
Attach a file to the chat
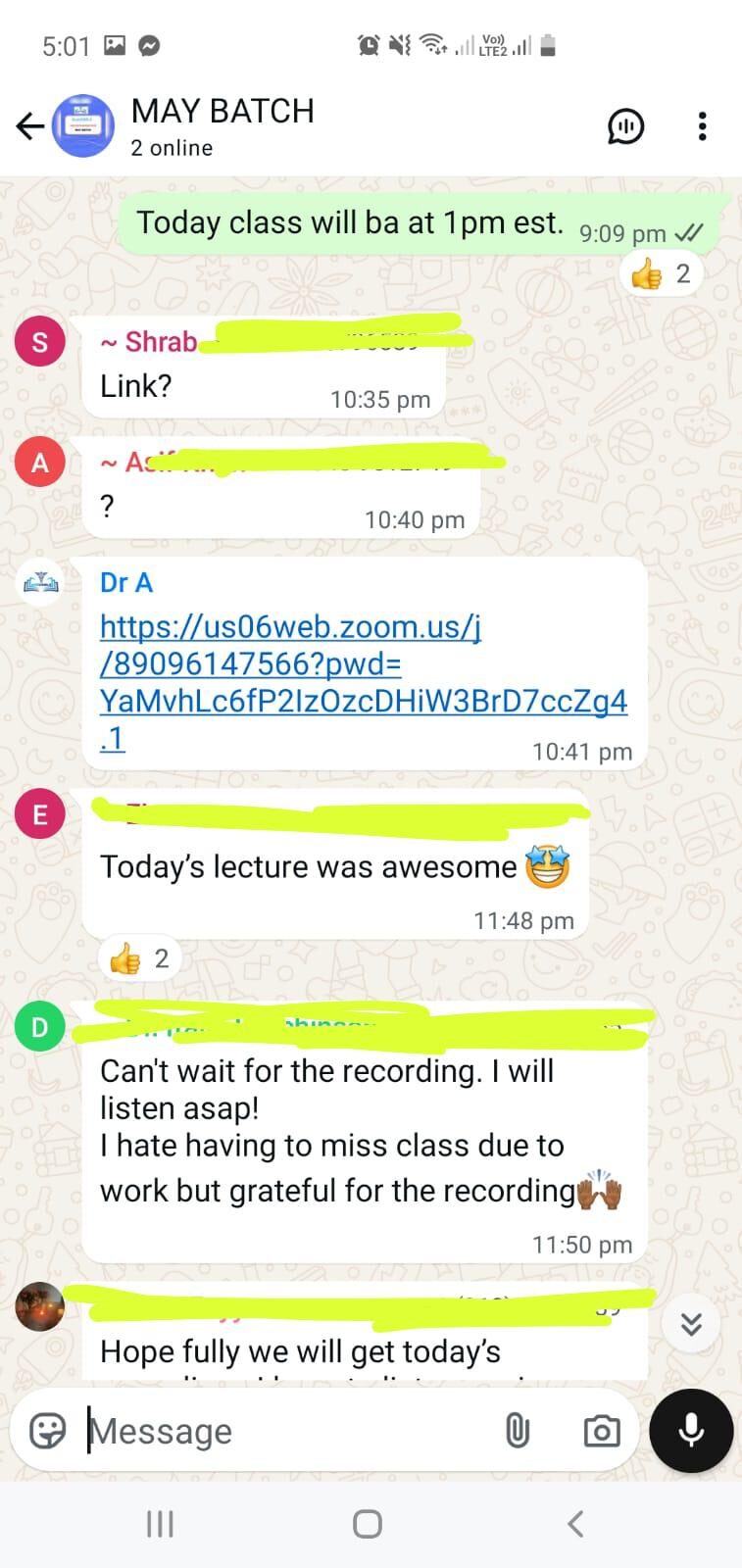tap(517, 1431)
